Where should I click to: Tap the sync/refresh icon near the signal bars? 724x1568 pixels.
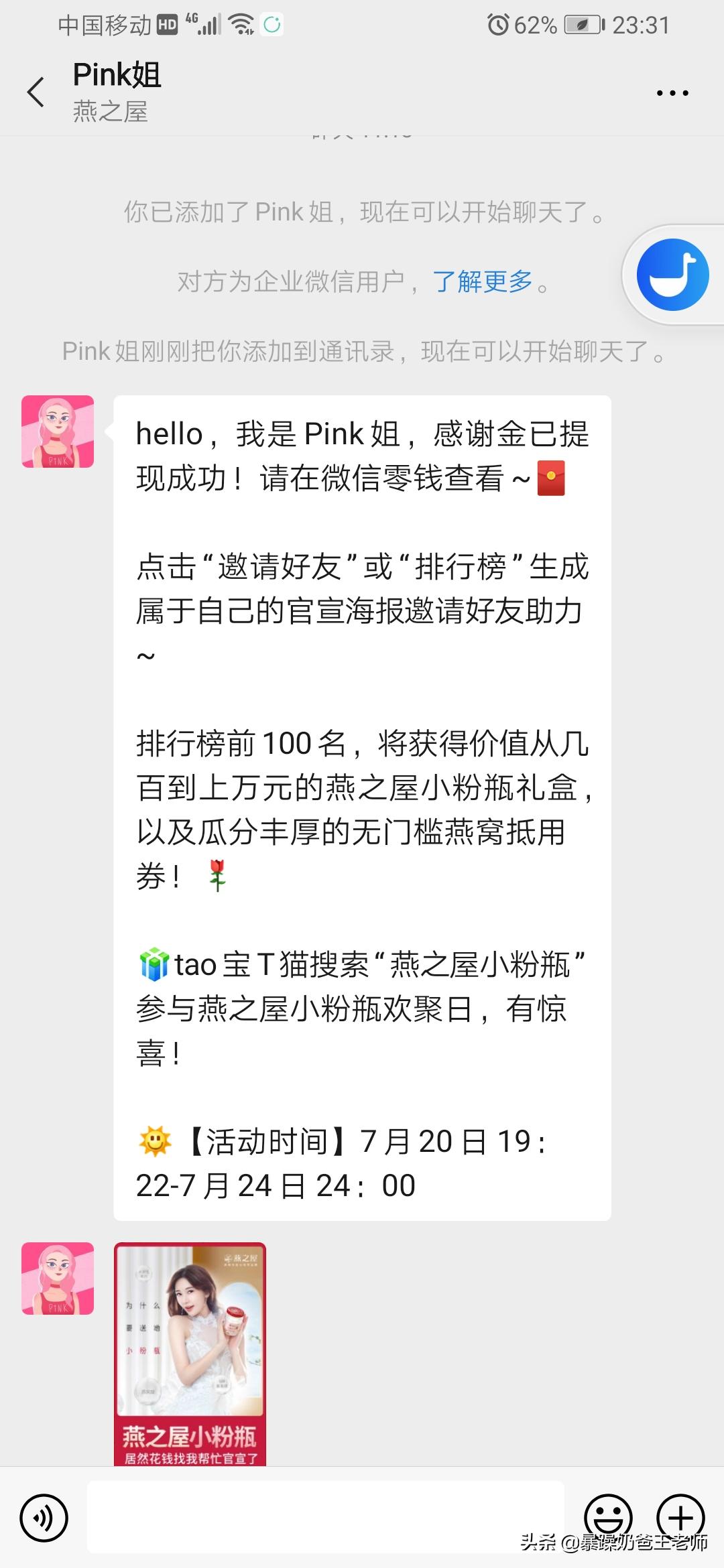[272, 25]
